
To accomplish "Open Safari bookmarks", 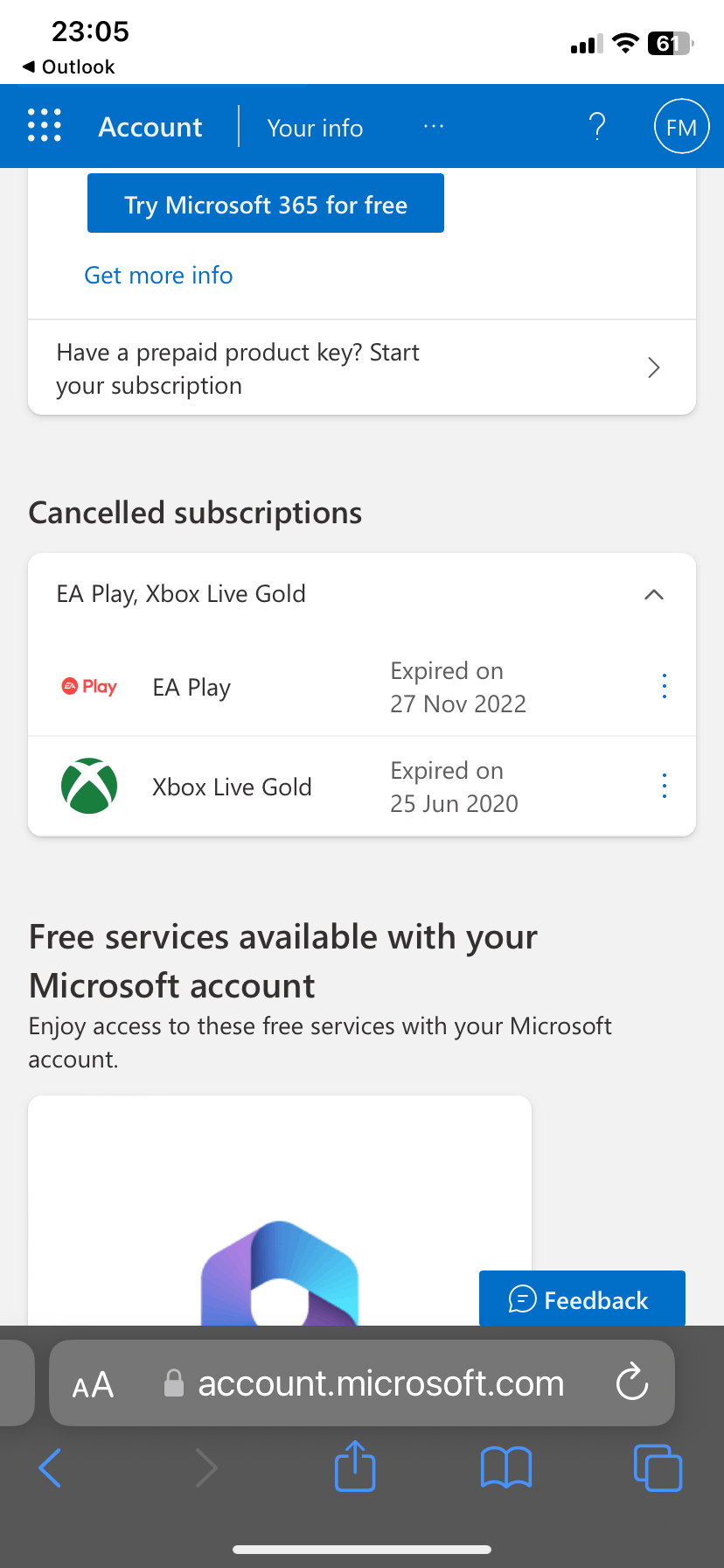I will coord(506,1467).
